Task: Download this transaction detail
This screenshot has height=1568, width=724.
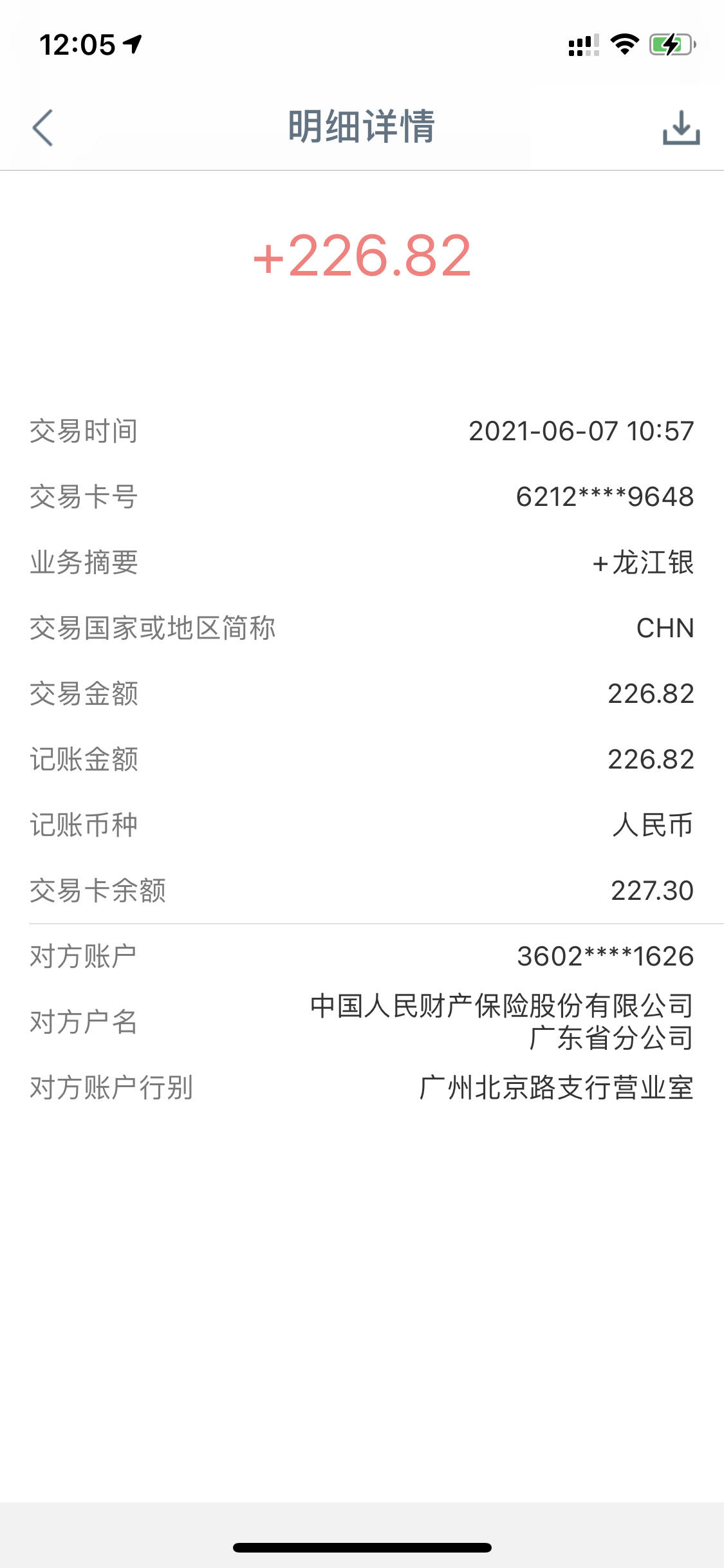Action: (681, 127)
